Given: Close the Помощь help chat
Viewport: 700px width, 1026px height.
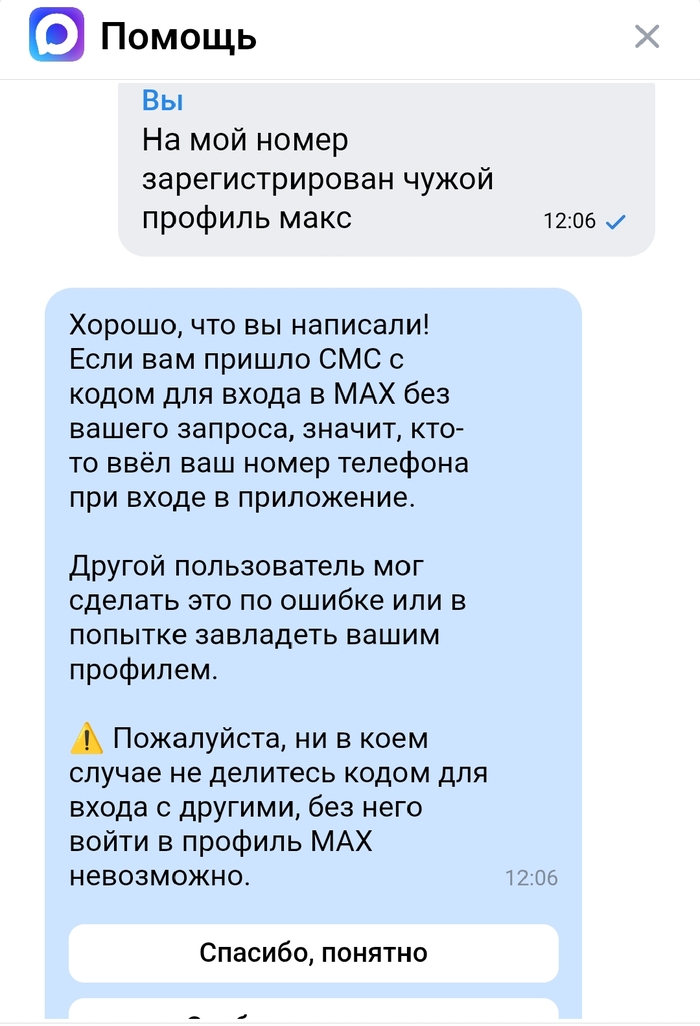Looking at the screenshot, I should 646,36.
